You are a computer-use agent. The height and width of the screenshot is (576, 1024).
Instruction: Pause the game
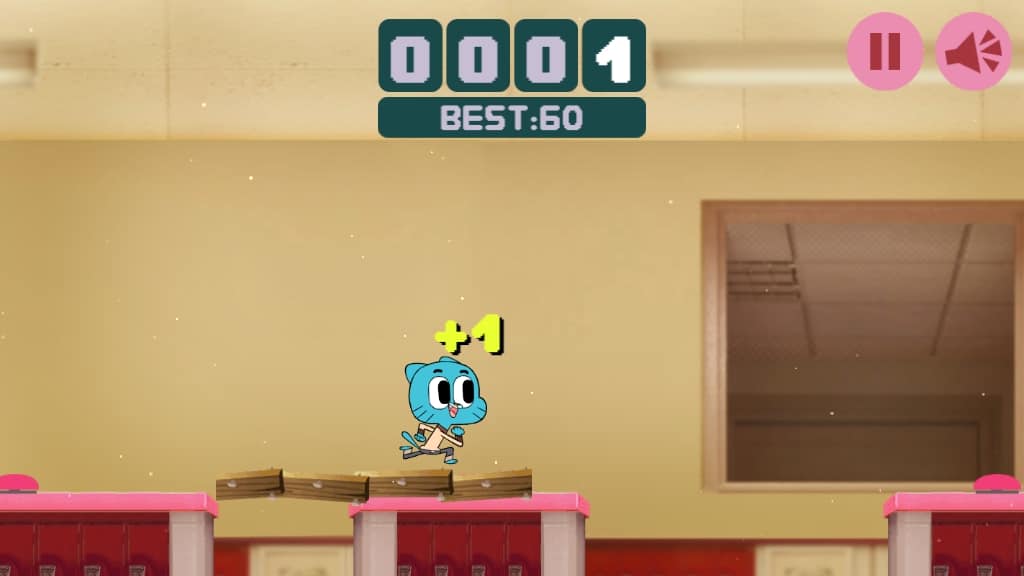(884, 51)
